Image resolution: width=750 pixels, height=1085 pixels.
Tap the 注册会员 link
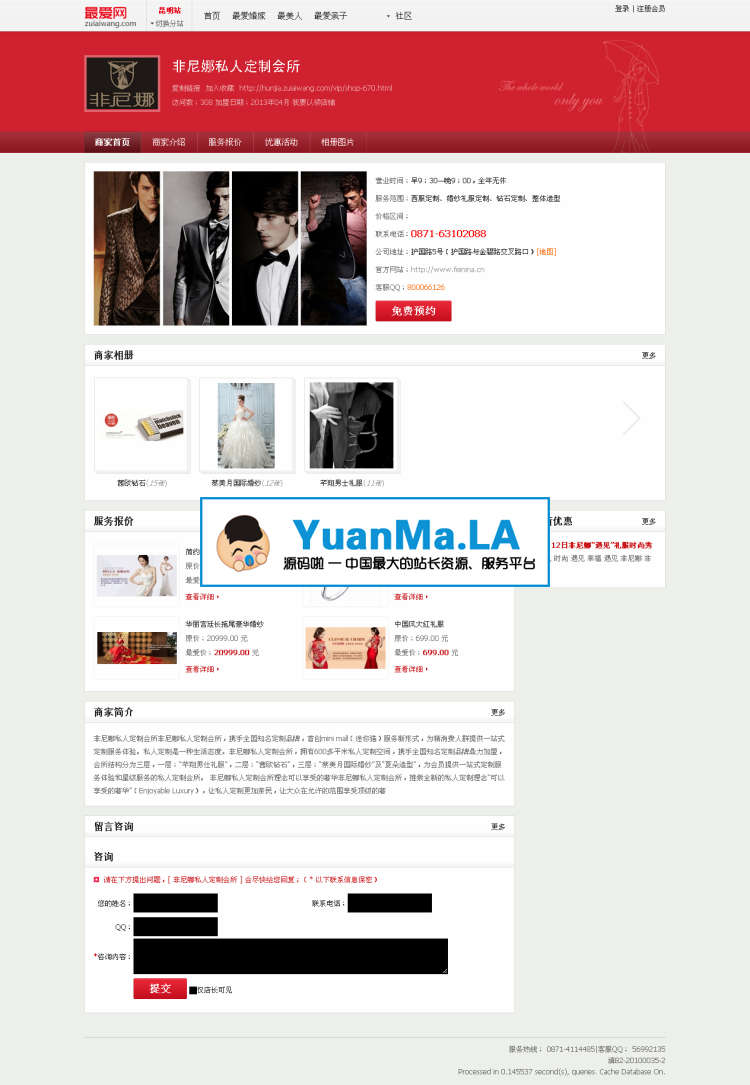pyautogui.click(x=650, y=8)
